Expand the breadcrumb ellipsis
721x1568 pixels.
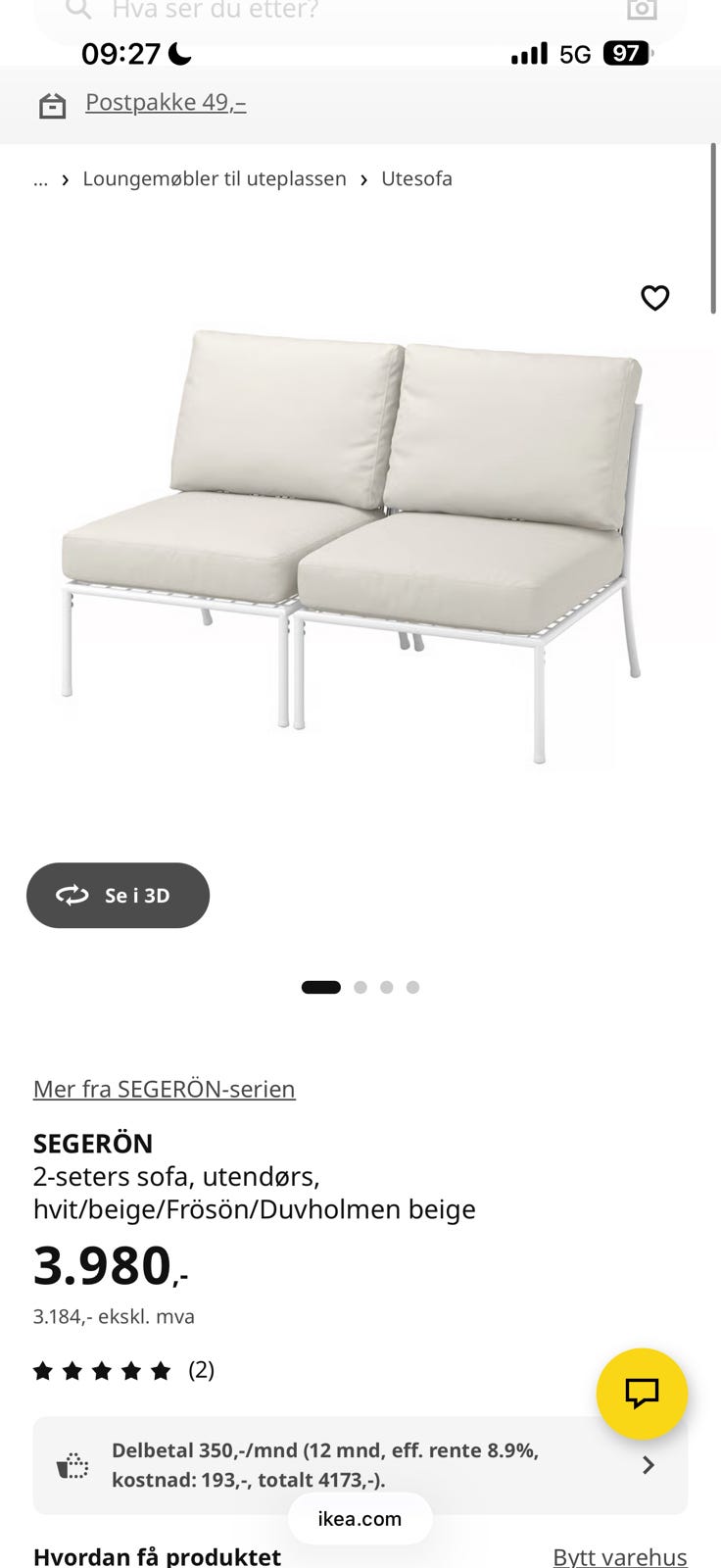(x=40, y=178)
